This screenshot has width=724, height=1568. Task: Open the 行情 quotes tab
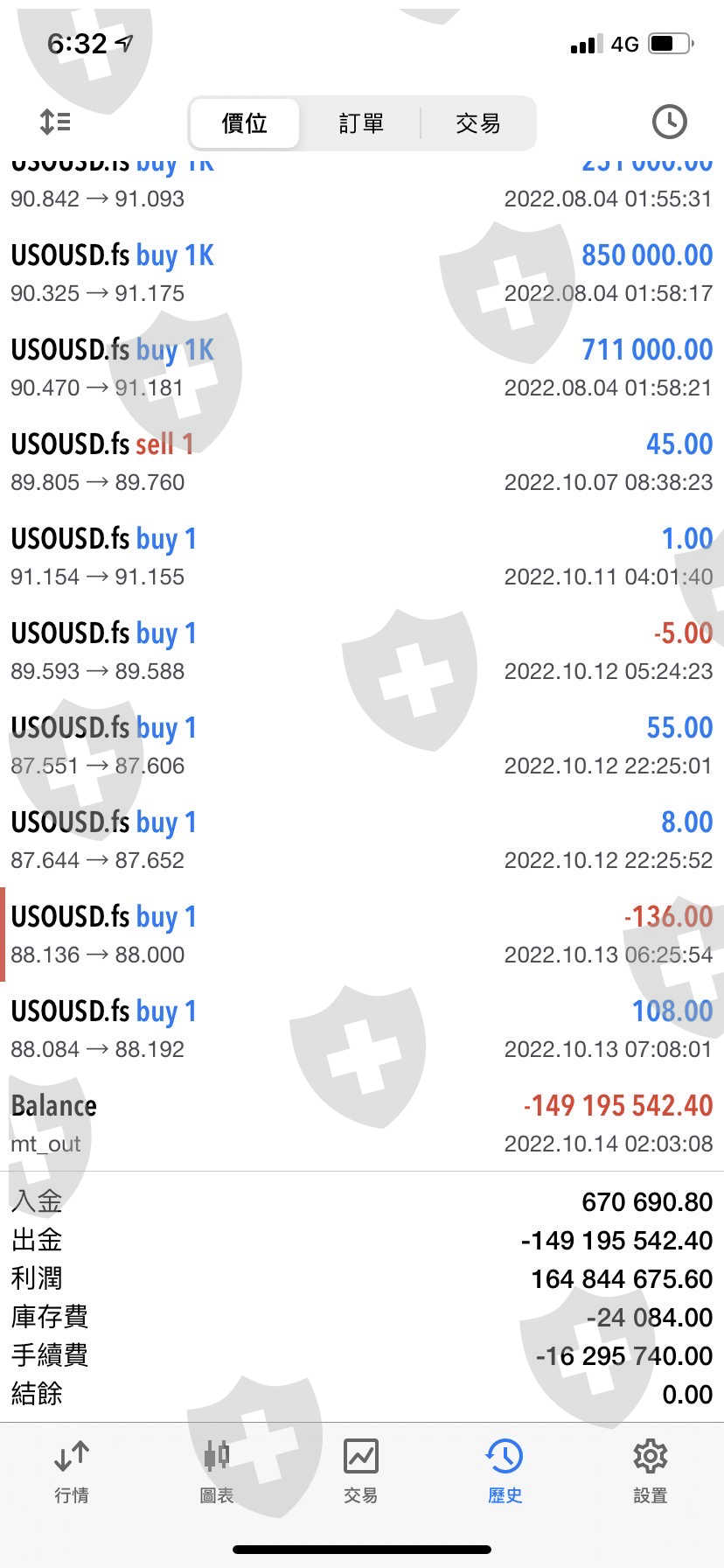(72, 1472)
